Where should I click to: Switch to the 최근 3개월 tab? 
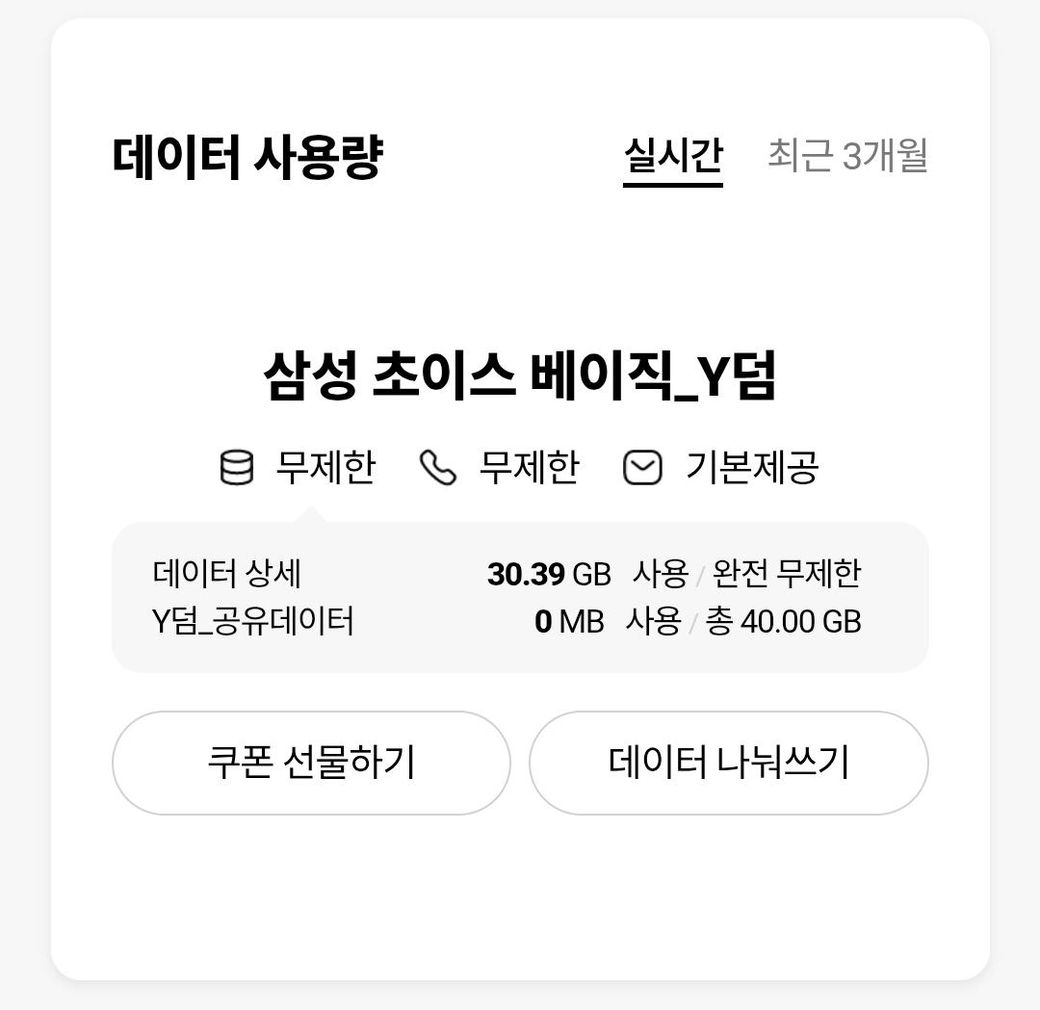pos(847,157)
